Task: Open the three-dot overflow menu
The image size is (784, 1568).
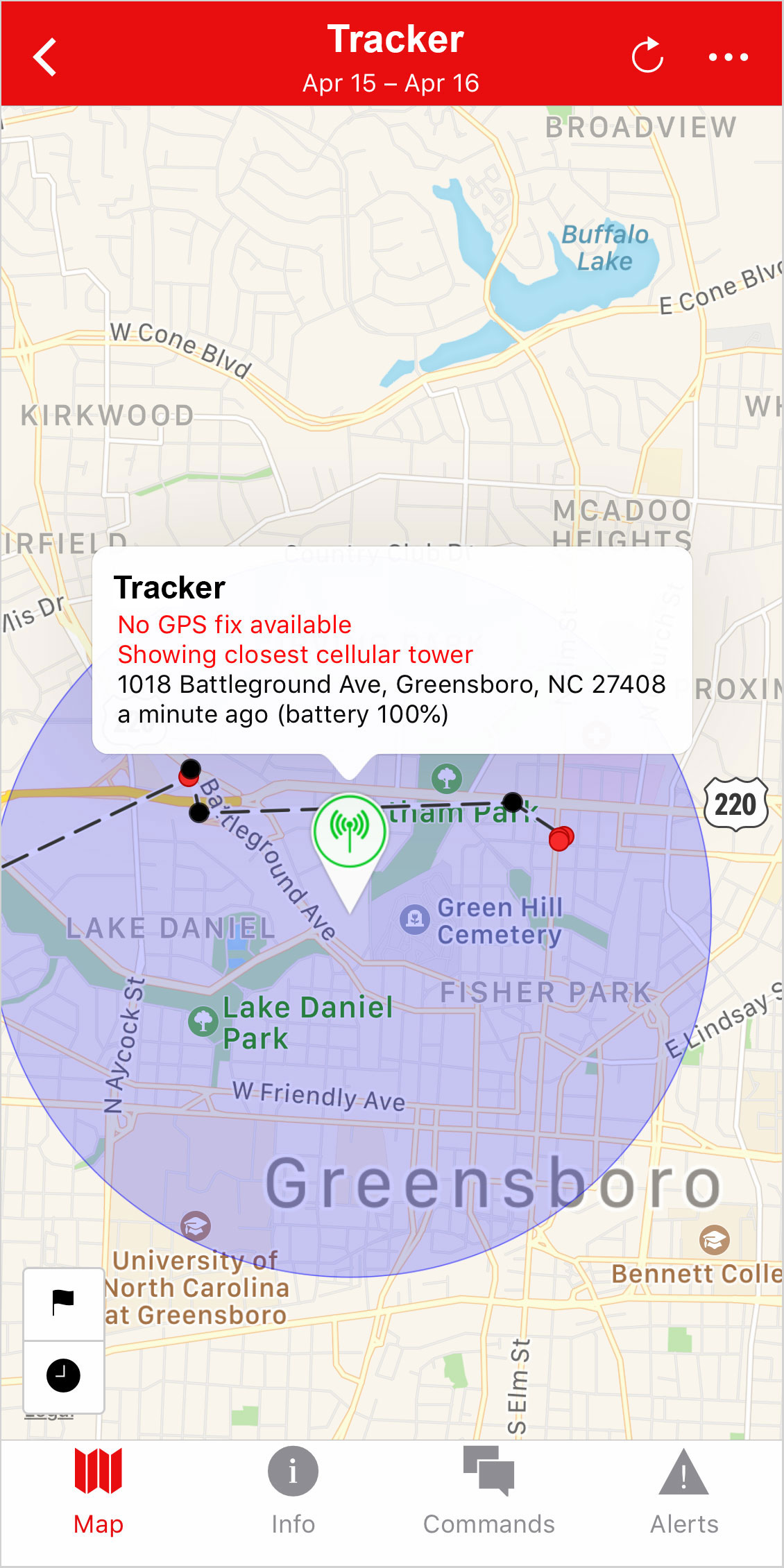Action: pyautogui.click(x=728, y=57)
